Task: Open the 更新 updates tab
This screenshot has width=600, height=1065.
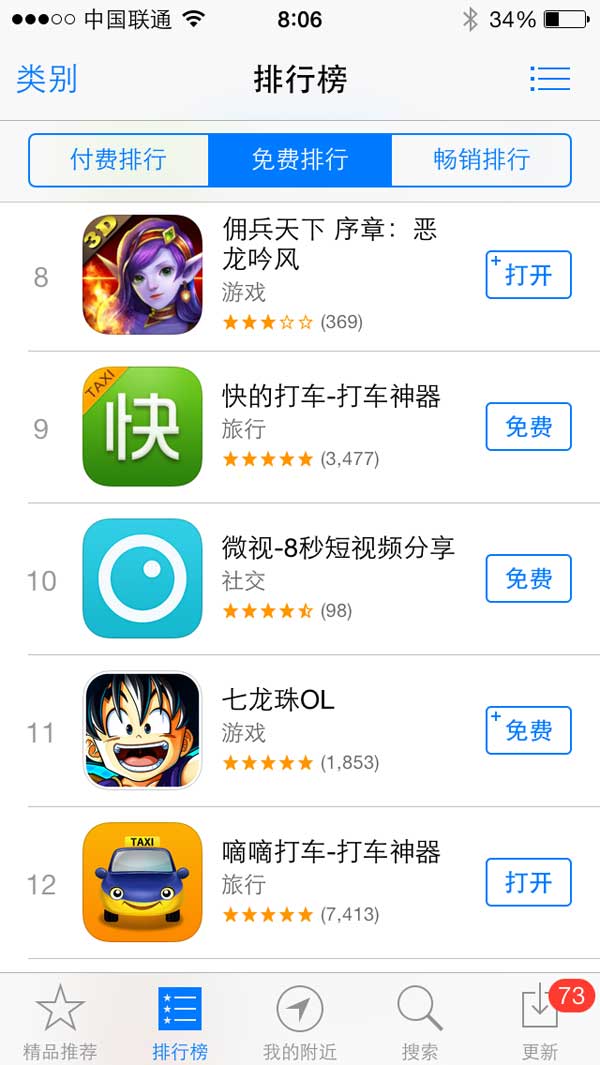Action: coord(540,1022)
